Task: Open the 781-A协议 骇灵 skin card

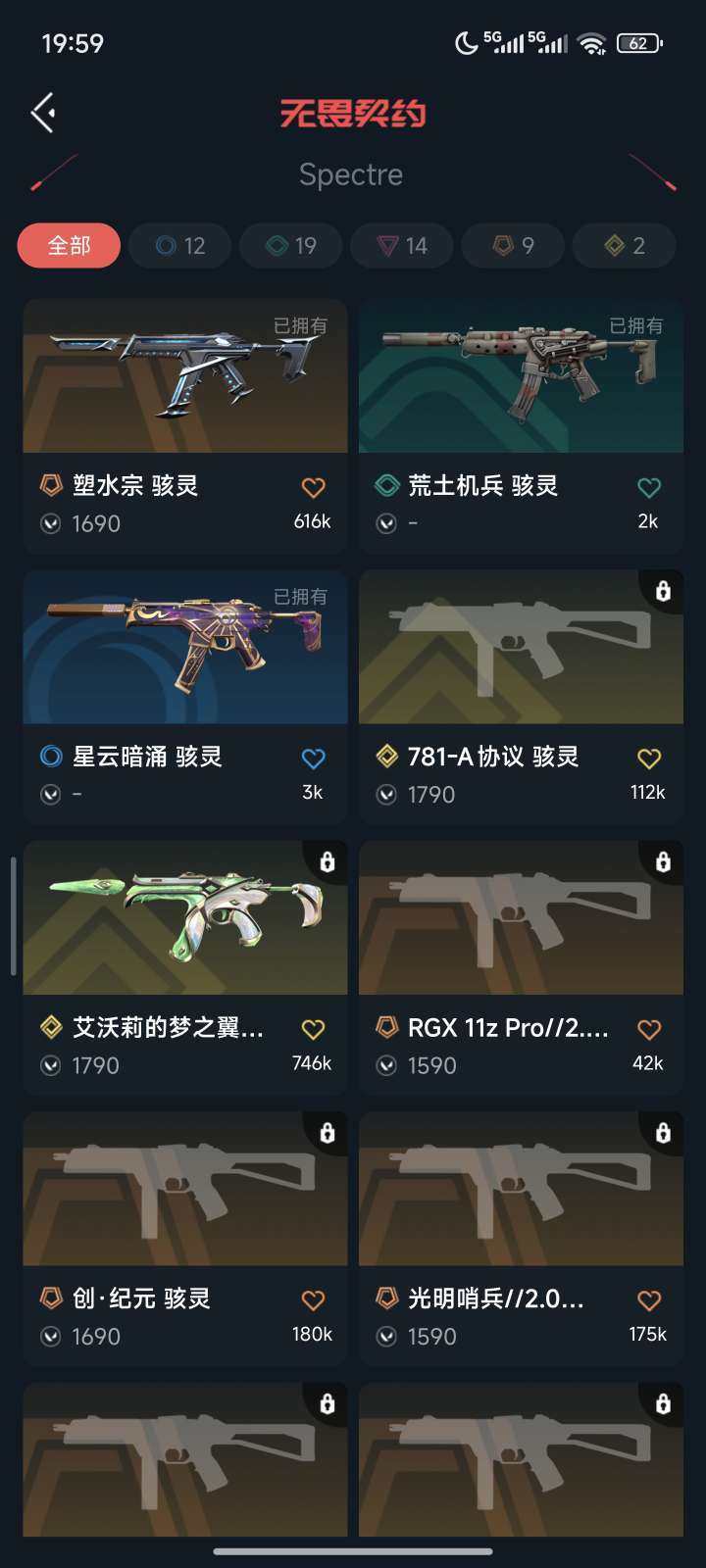Action: (x=521, y=697)
